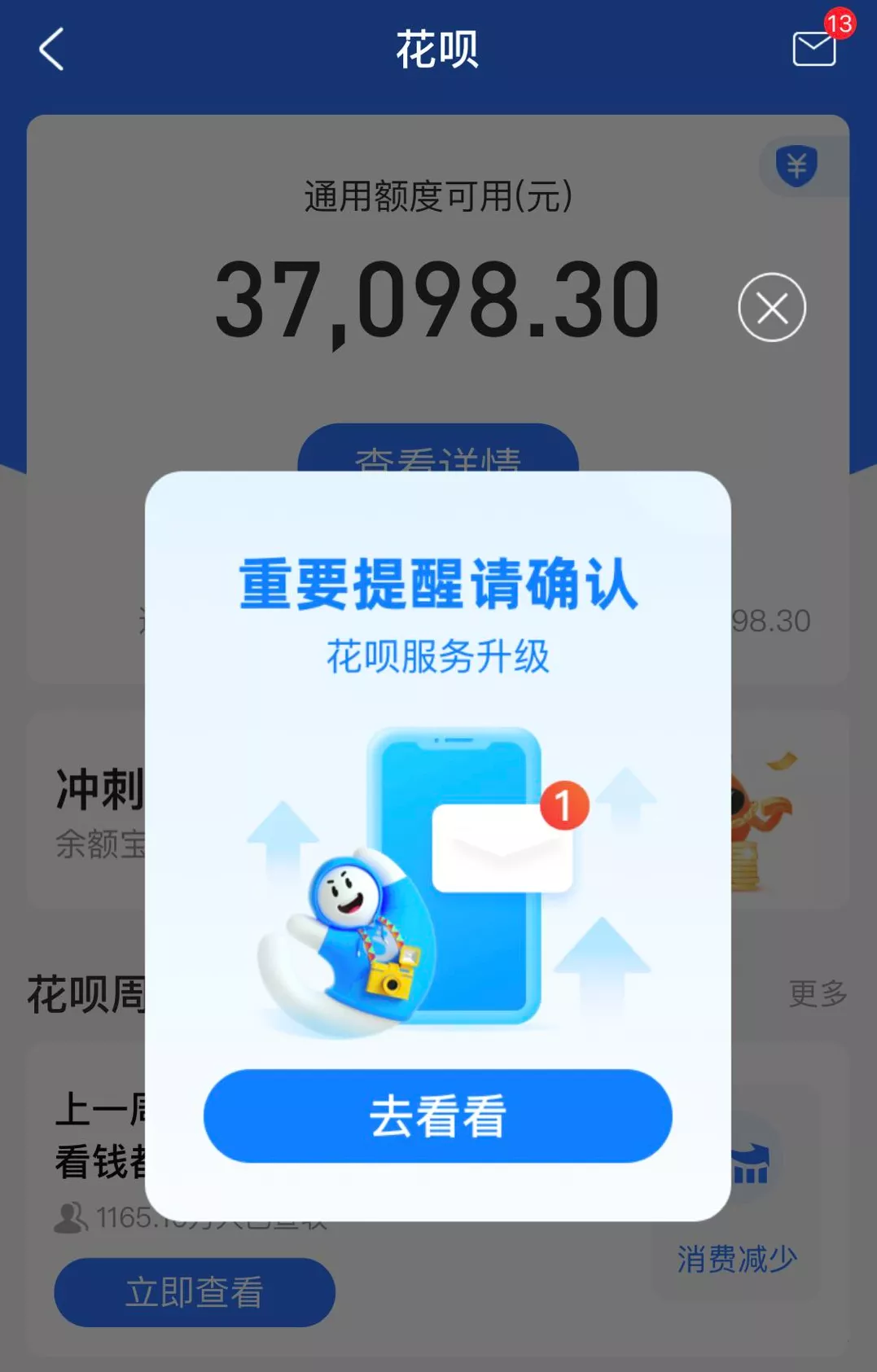Click 立即查看 to view the weekly report
The height and width of the screenshot is (1372, 877).
194,1291
